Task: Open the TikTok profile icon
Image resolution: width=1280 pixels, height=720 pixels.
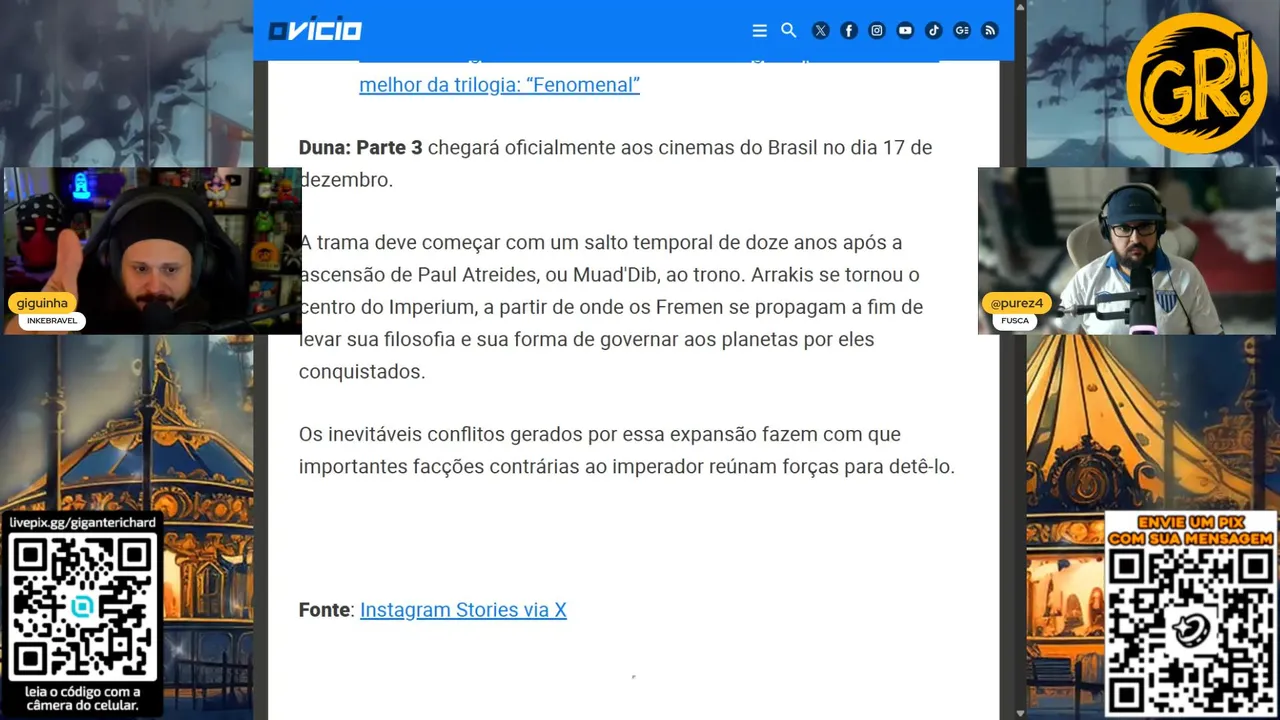Action: coord(933,31)
